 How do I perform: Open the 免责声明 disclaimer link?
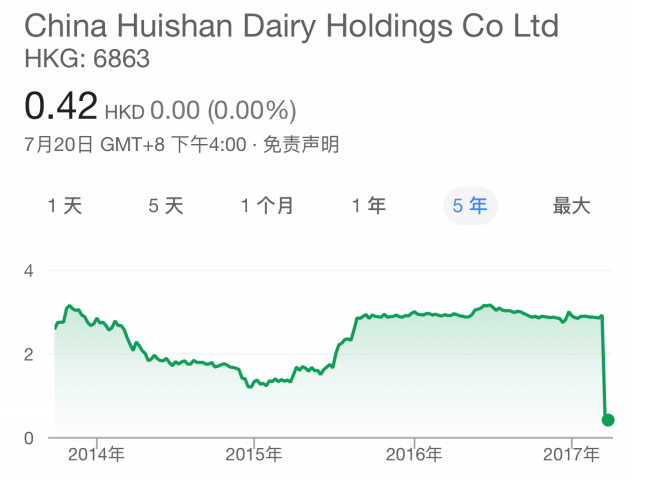pyautogui.click(x=301, y=145)
